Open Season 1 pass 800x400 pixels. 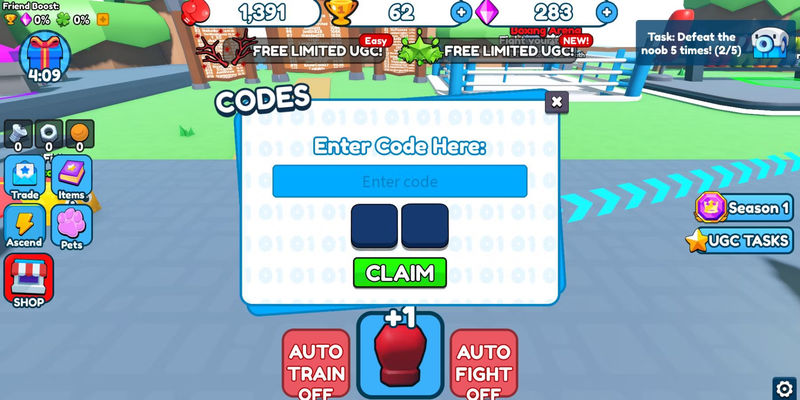[745, 208]
